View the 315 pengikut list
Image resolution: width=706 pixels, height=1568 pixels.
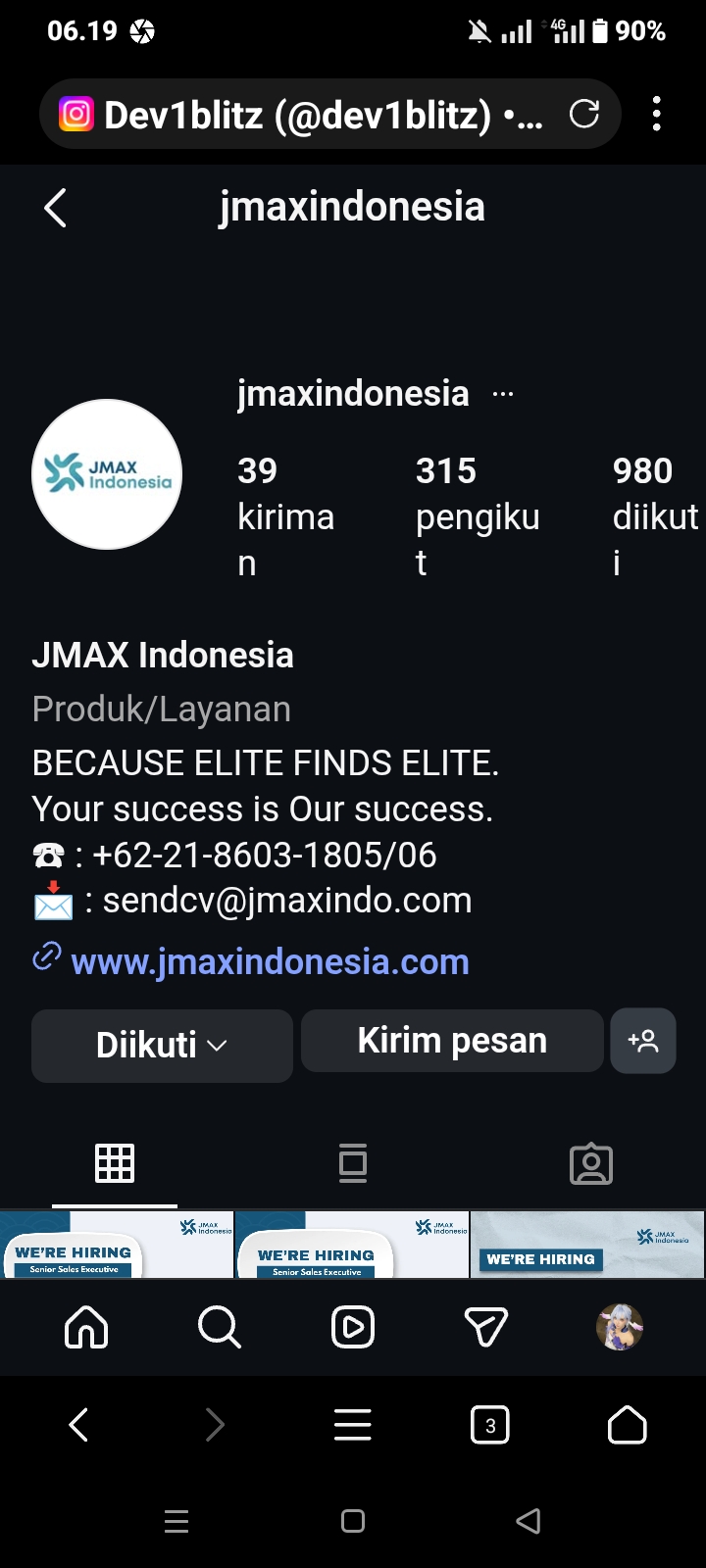click(x=478, y=515)
